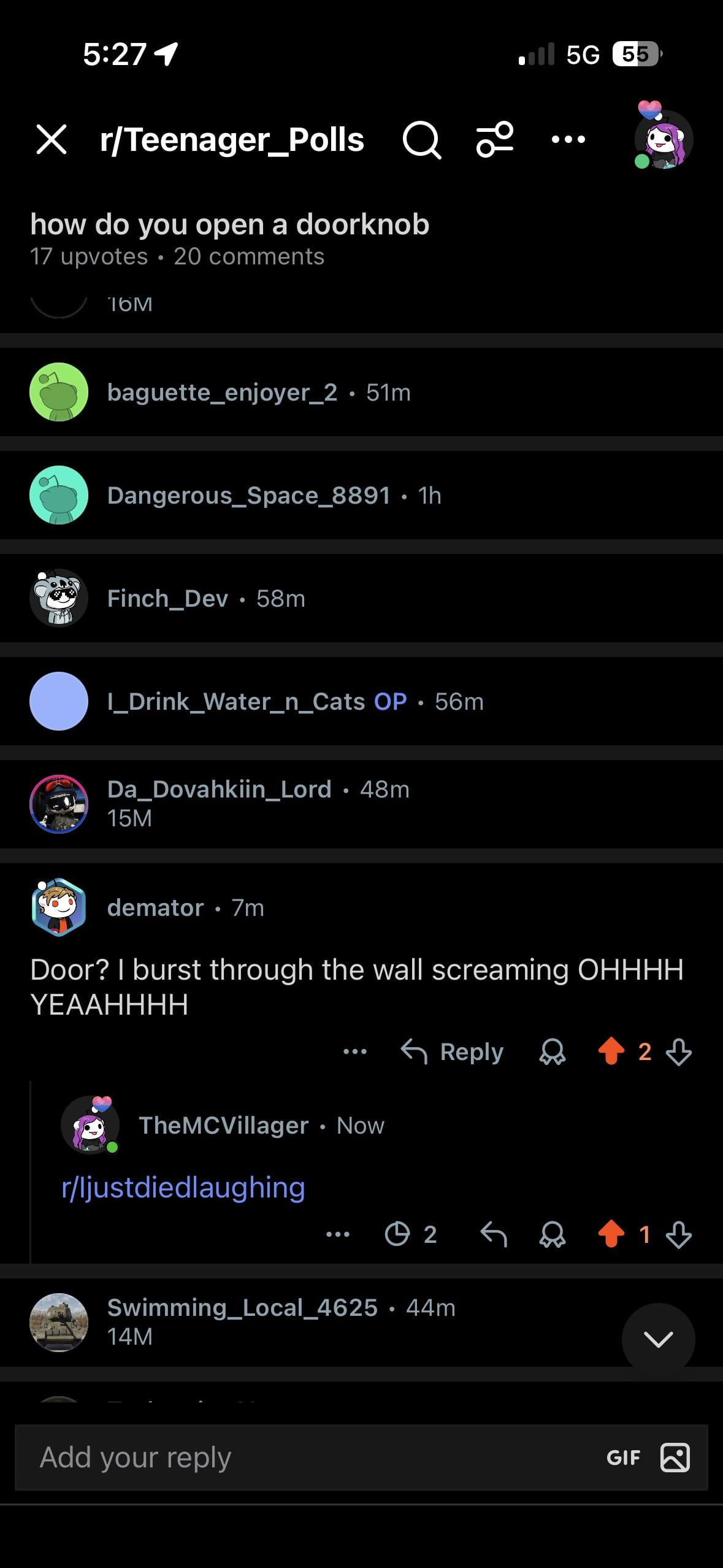The height and width of the screenshot is (1568, 723).
Task: Remove upvote on TheMCVillager's comment
Action: click(611, 1234)
